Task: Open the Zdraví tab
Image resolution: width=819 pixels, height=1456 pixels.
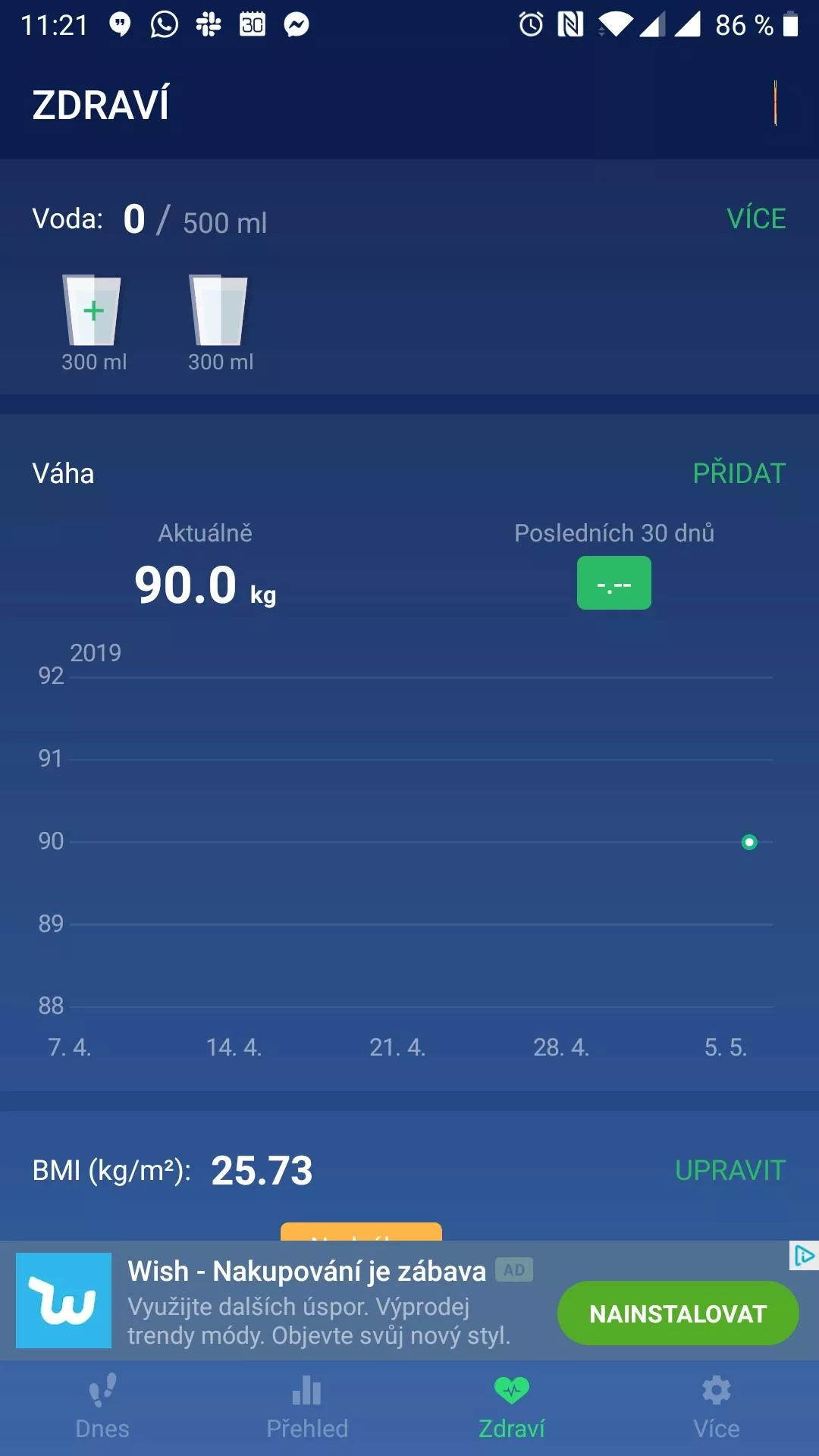Action: point(512,1407)
